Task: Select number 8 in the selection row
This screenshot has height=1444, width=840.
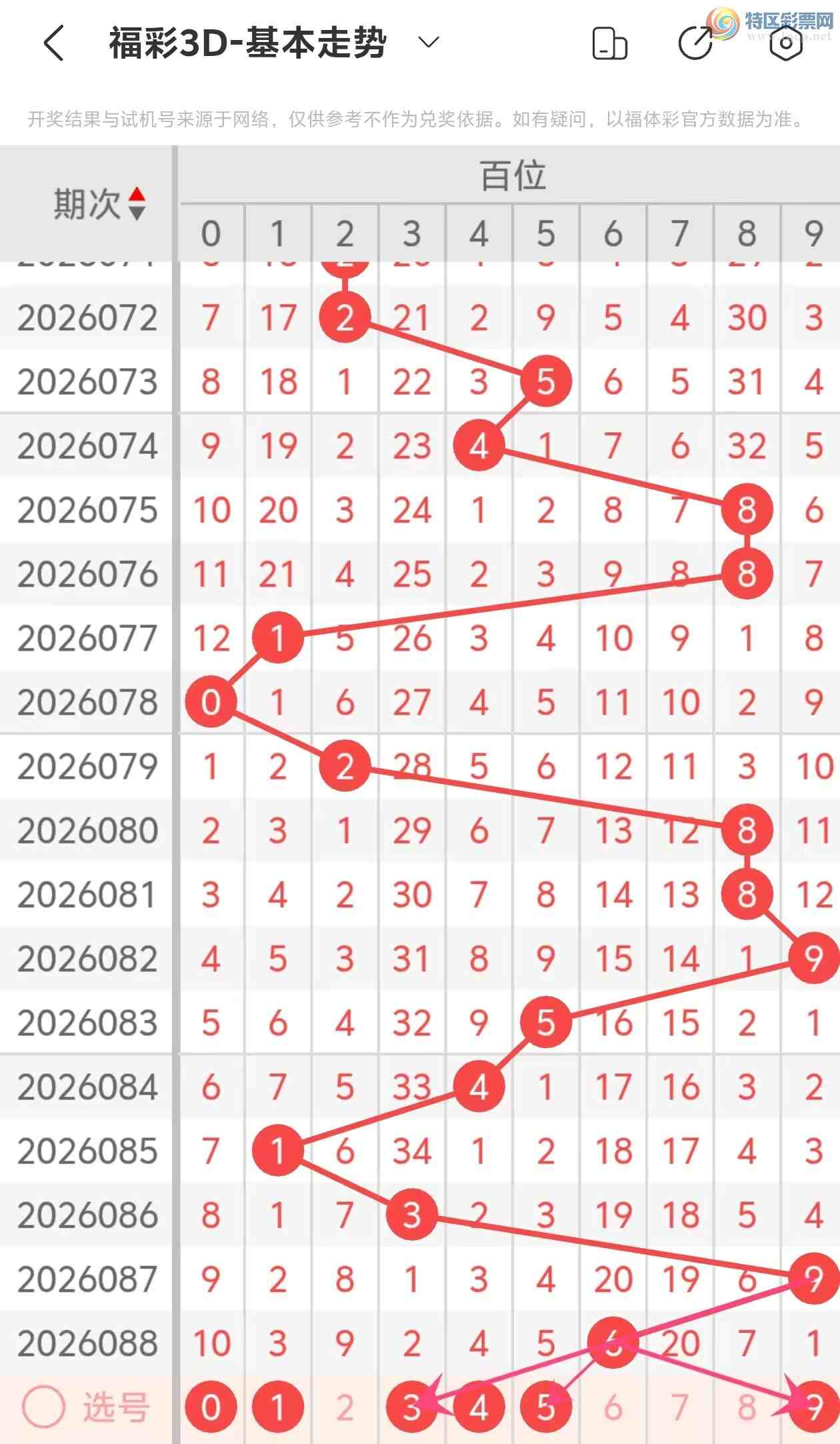Action: (x=747, y=1407)
